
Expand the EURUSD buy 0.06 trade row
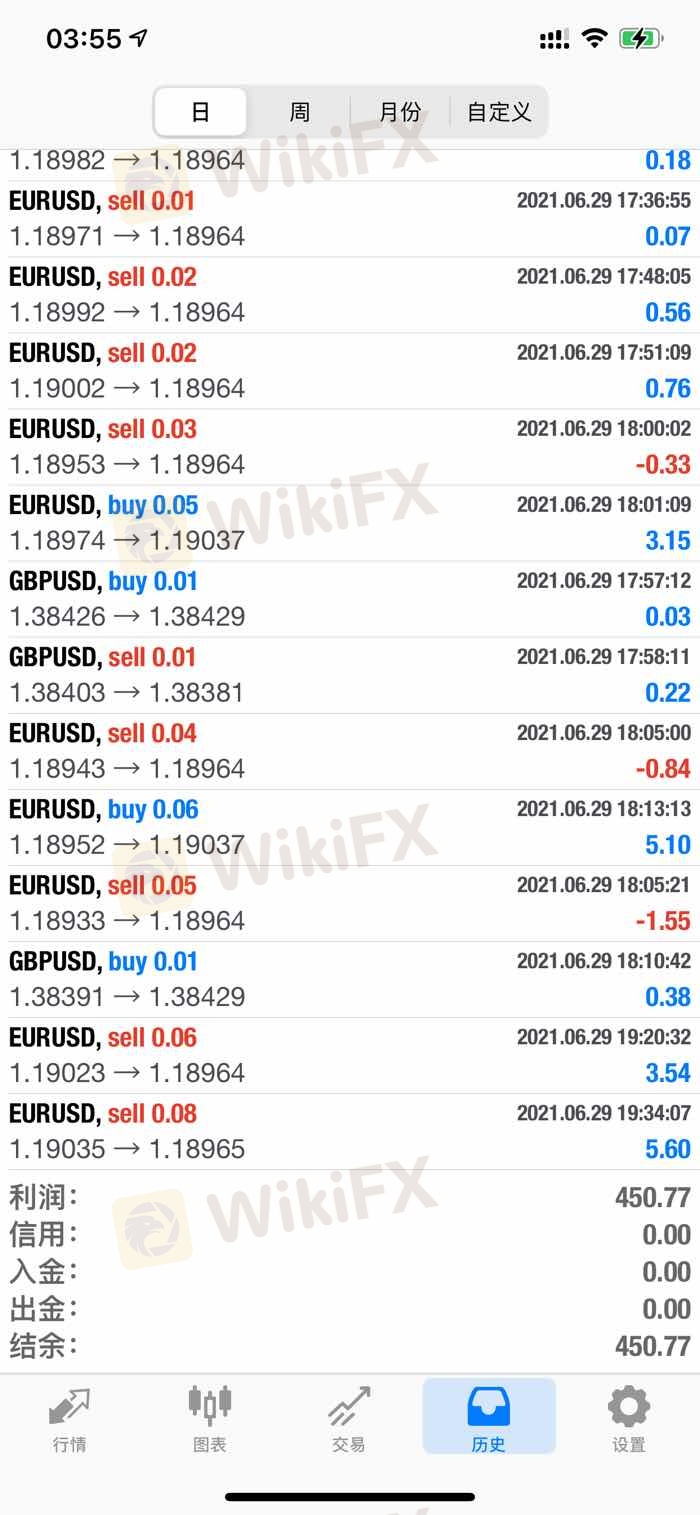(349, 827)
